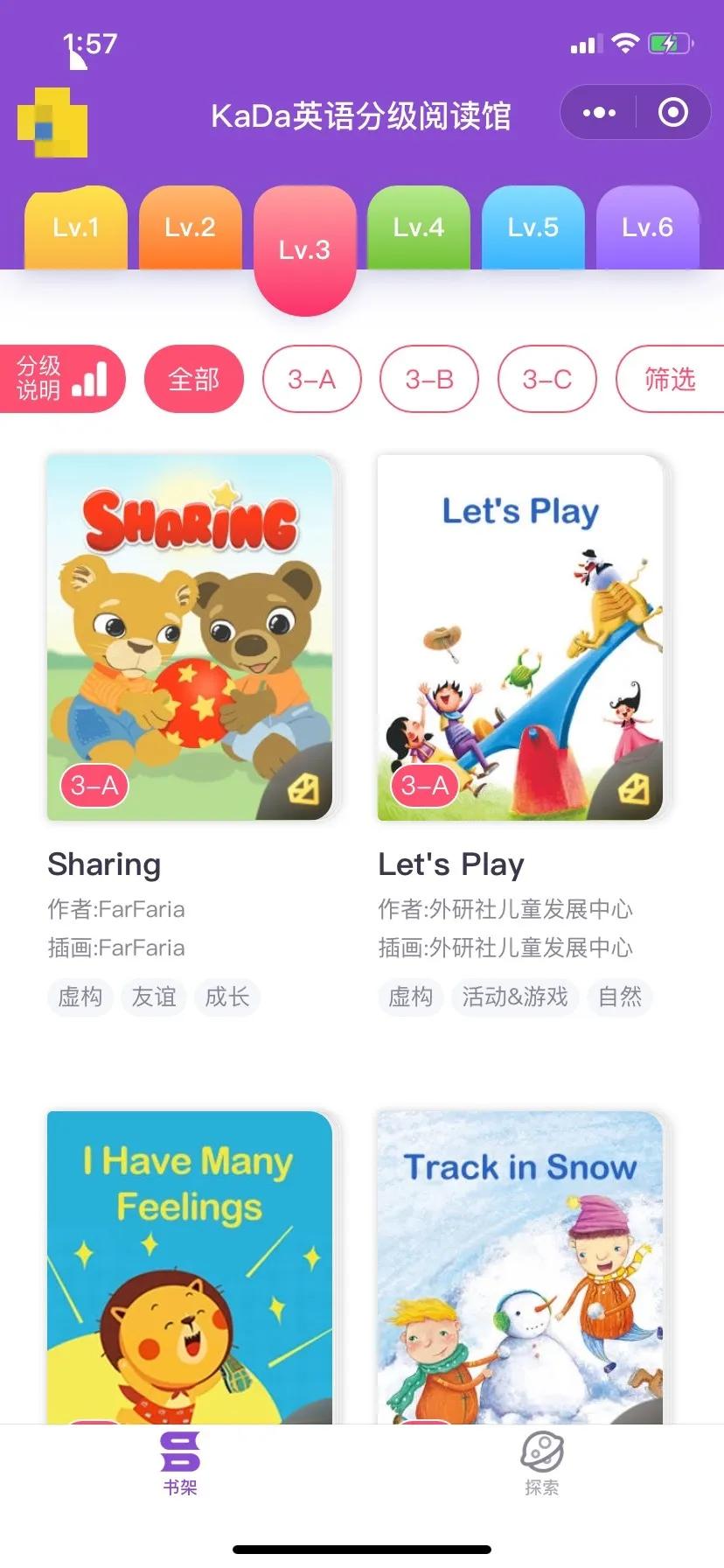
Task: Open the 筛选 filter options panel
Action: (x=670, y=379)
